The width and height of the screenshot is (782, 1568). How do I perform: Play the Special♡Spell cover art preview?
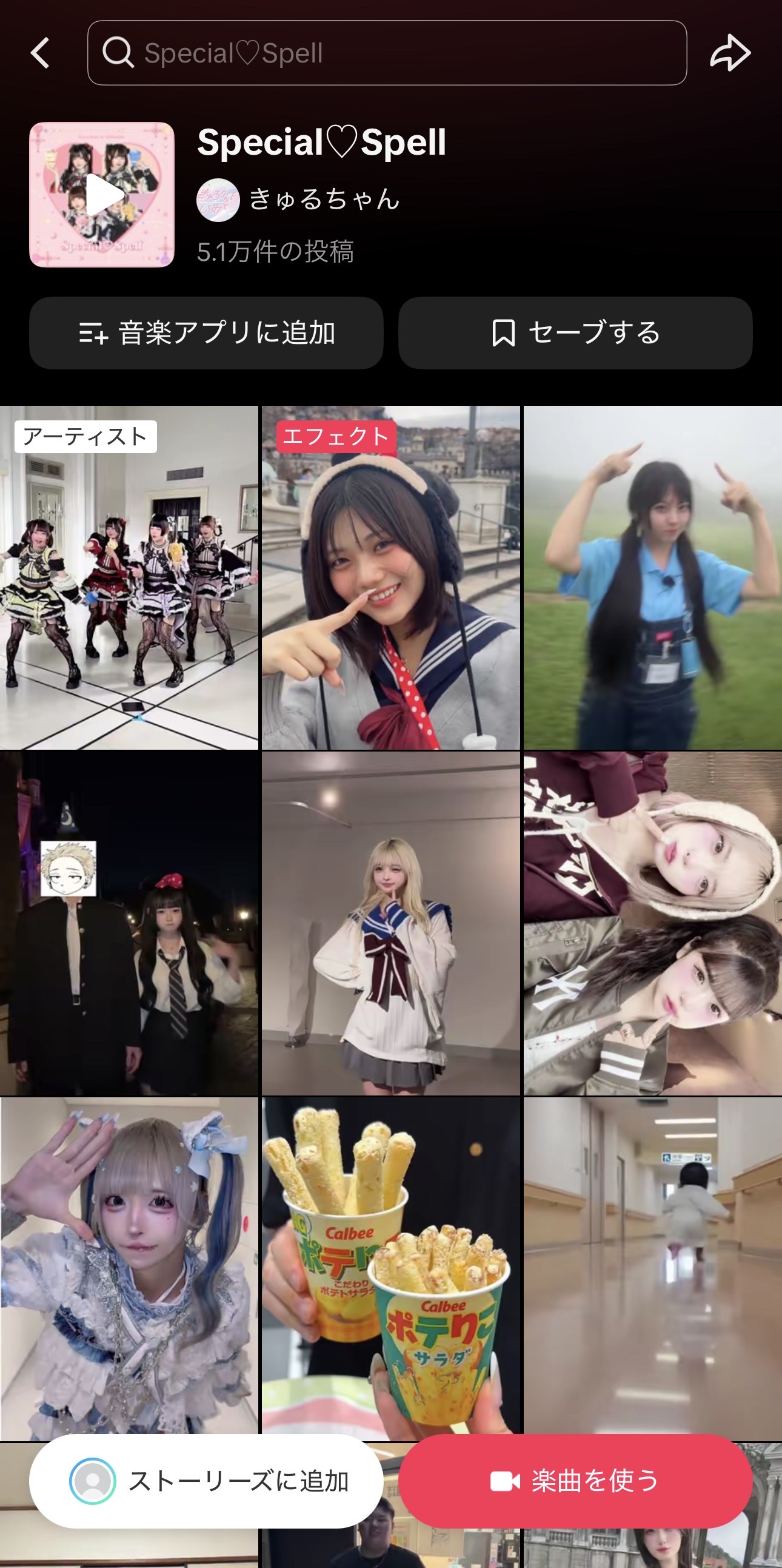click(x=102, y=195)
